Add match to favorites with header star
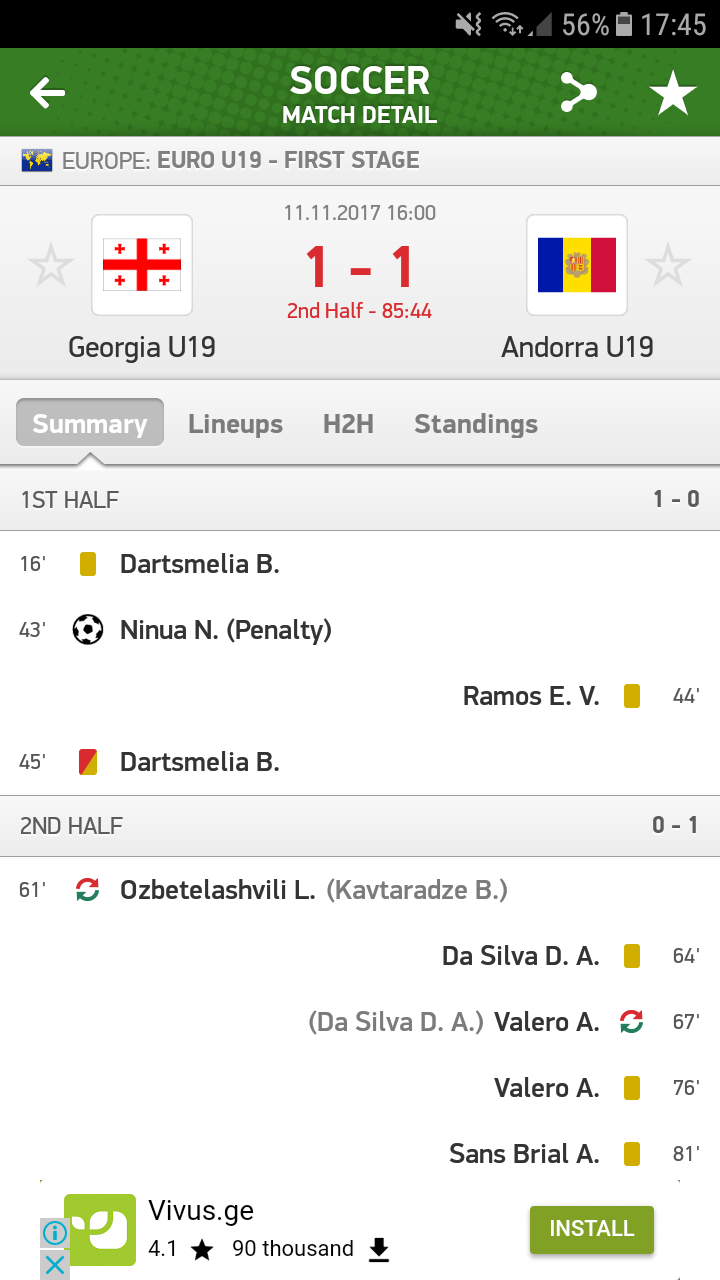 click(672, 94)
